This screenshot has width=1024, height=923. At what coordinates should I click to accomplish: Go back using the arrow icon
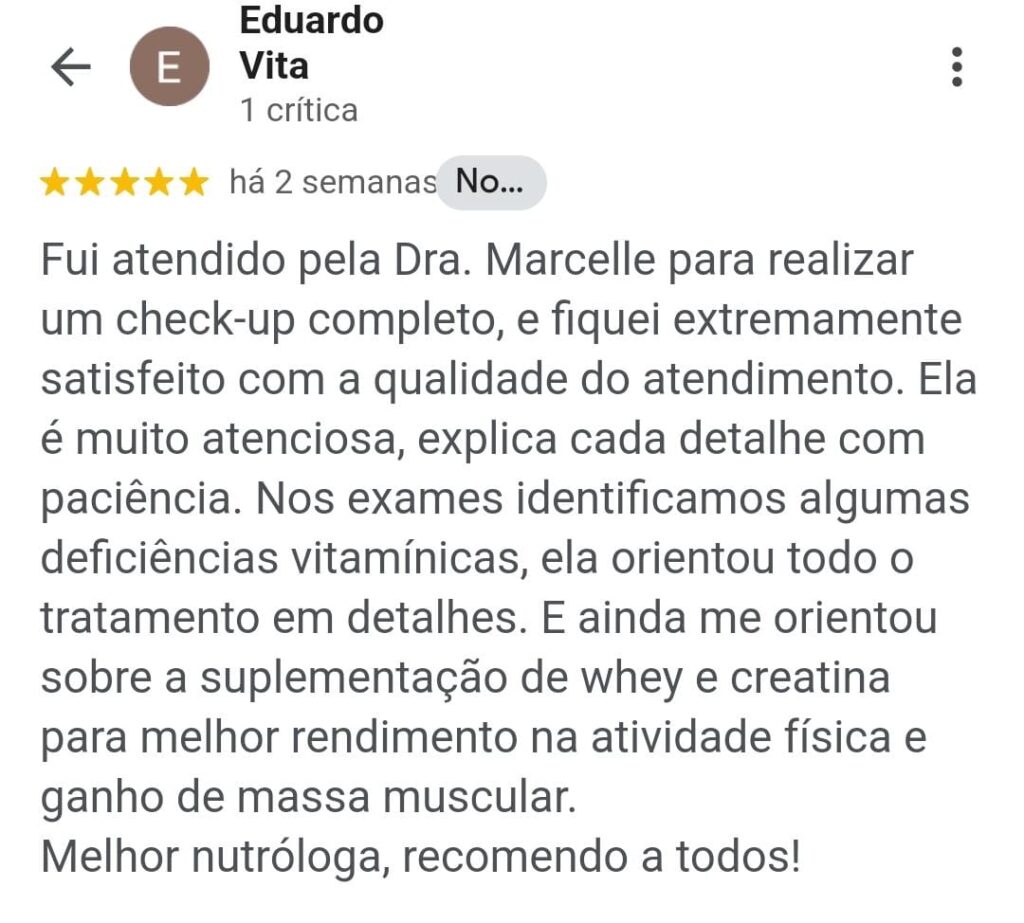coord(70,68)
